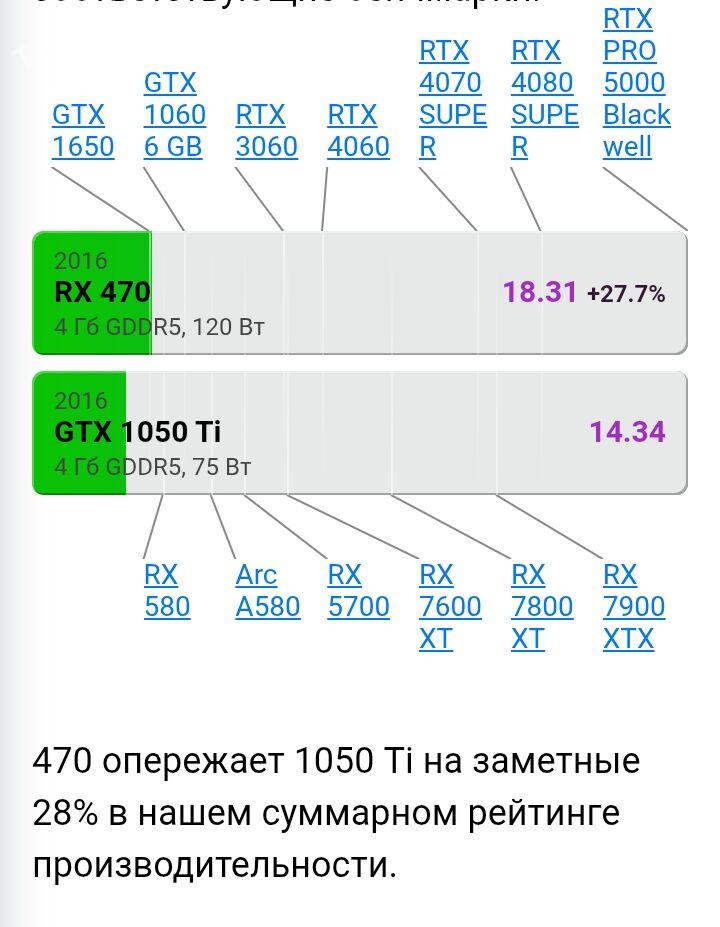Open the GTX 1060 6 GB link
This screenshot has width=720, height=927.
tap(174, 115)
